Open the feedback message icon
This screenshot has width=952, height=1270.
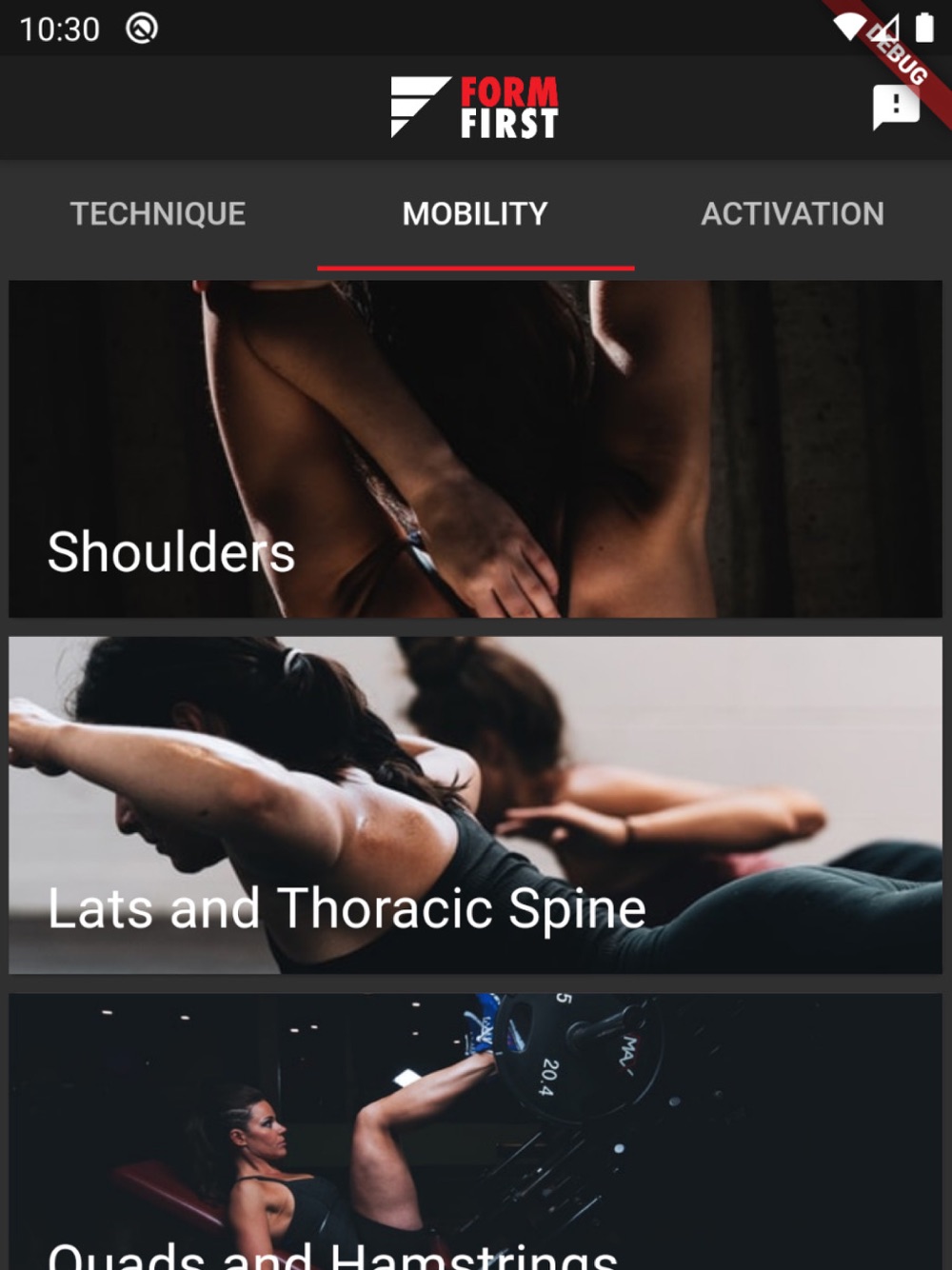coord(896,107)
